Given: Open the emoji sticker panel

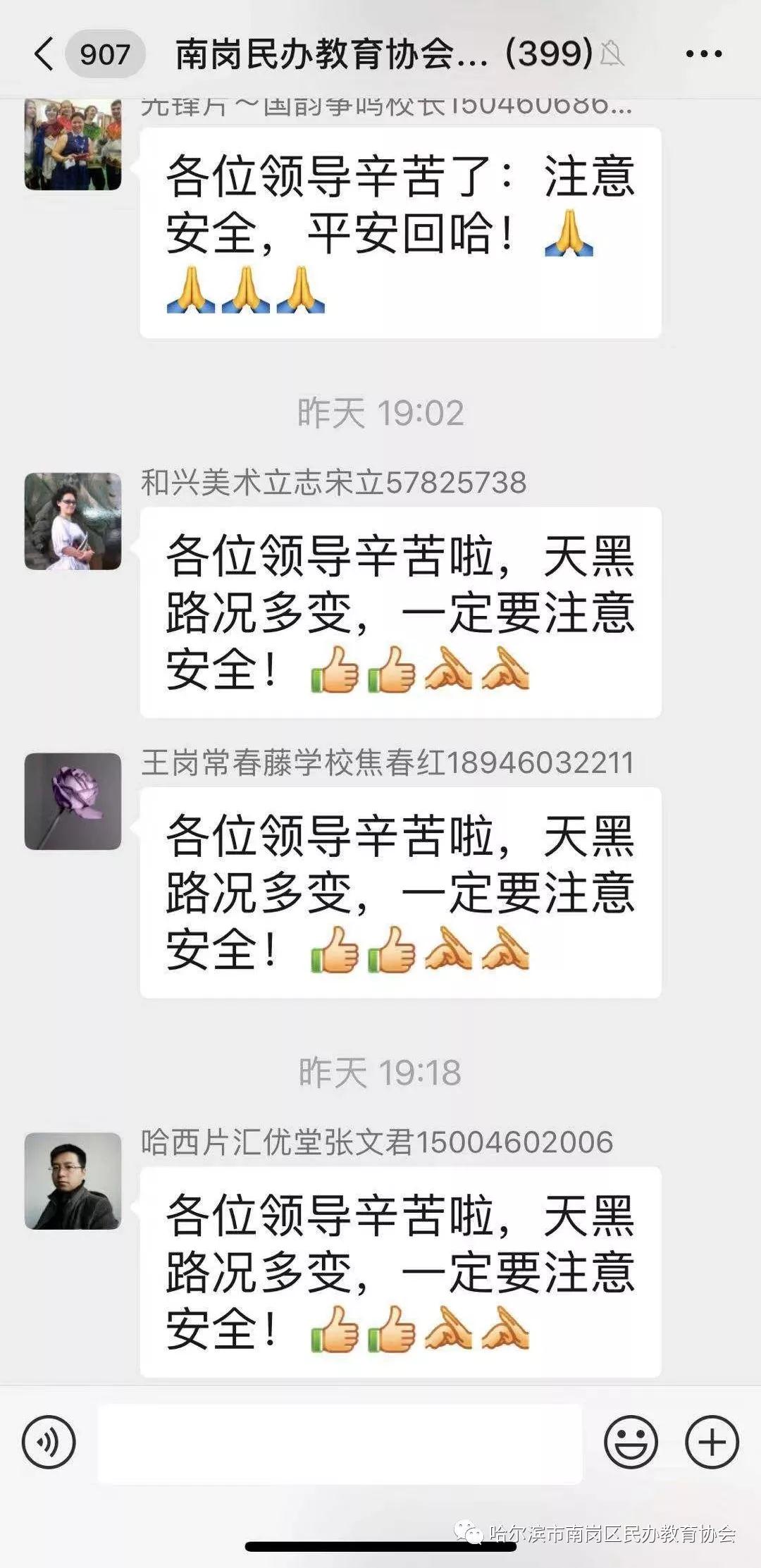Looking at the screenshot, I should (631, 1442).
